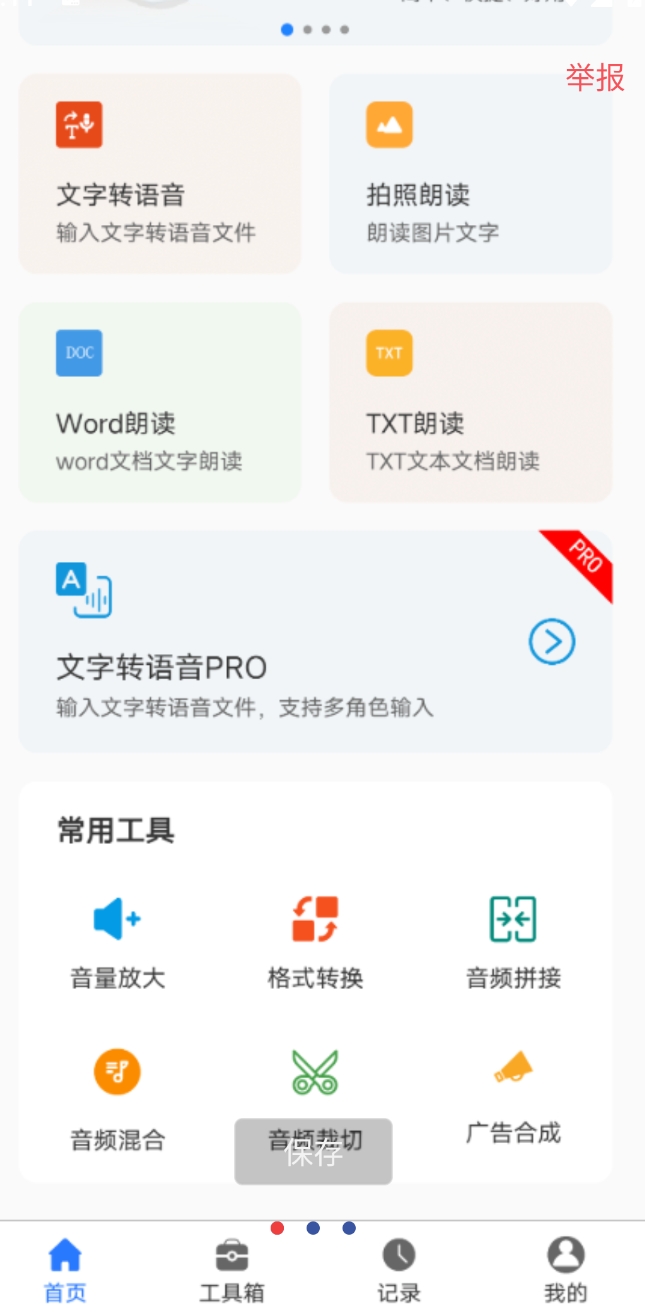Switch to the 首页 tab
This screenshot has height=1312, width=645.
tap(65, 1270)
